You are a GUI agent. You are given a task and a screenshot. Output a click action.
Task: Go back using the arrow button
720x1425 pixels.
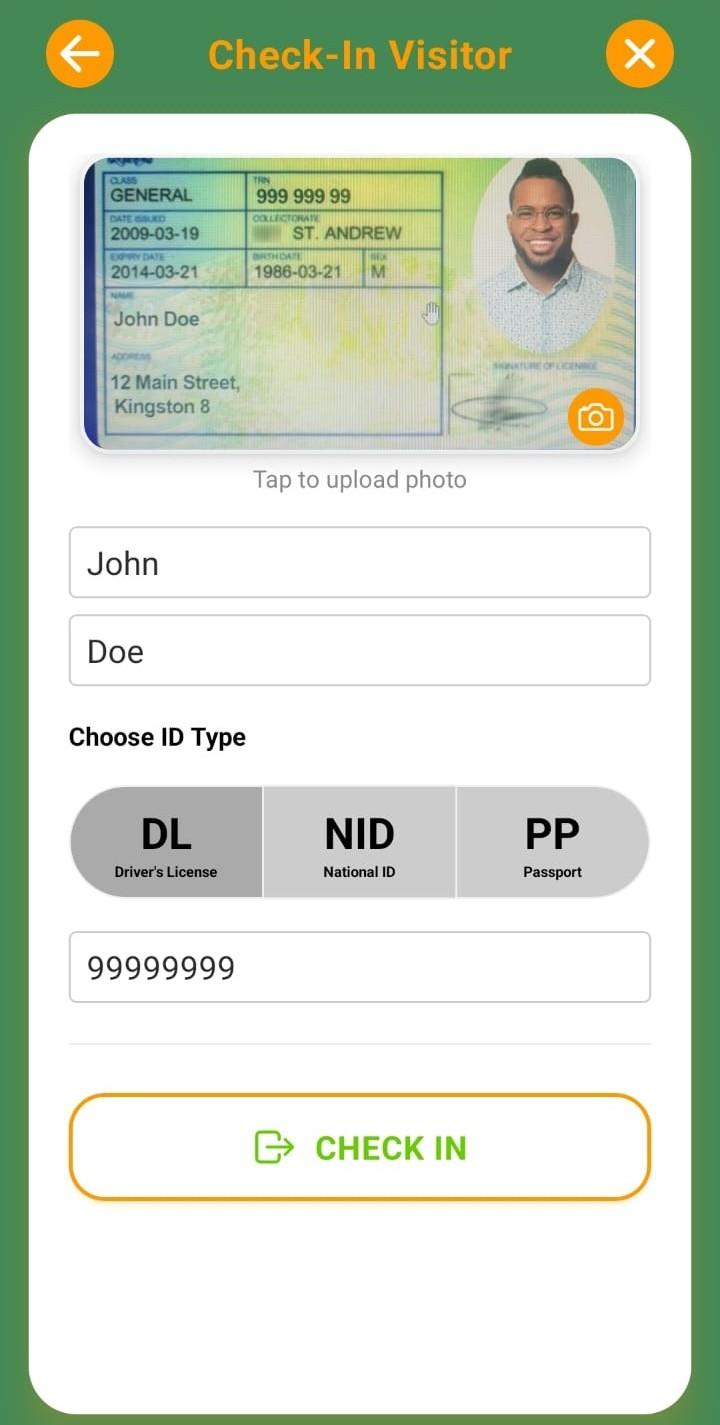pyautogui.click(x=80, y=54)
